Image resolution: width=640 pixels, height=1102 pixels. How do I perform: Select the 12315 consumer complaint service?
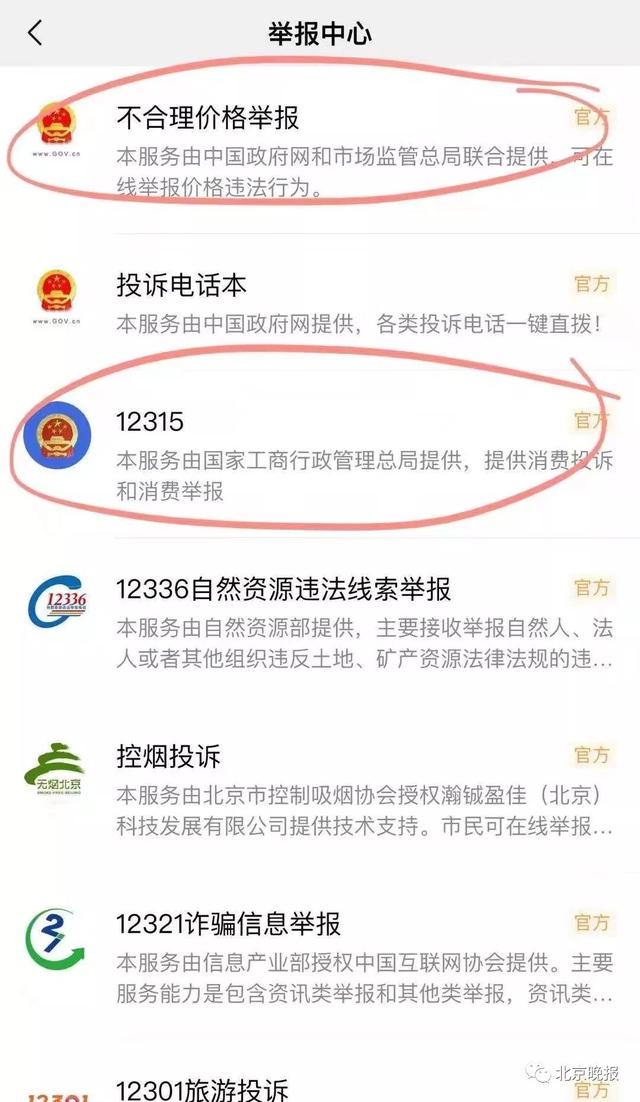tap(320, 455)
